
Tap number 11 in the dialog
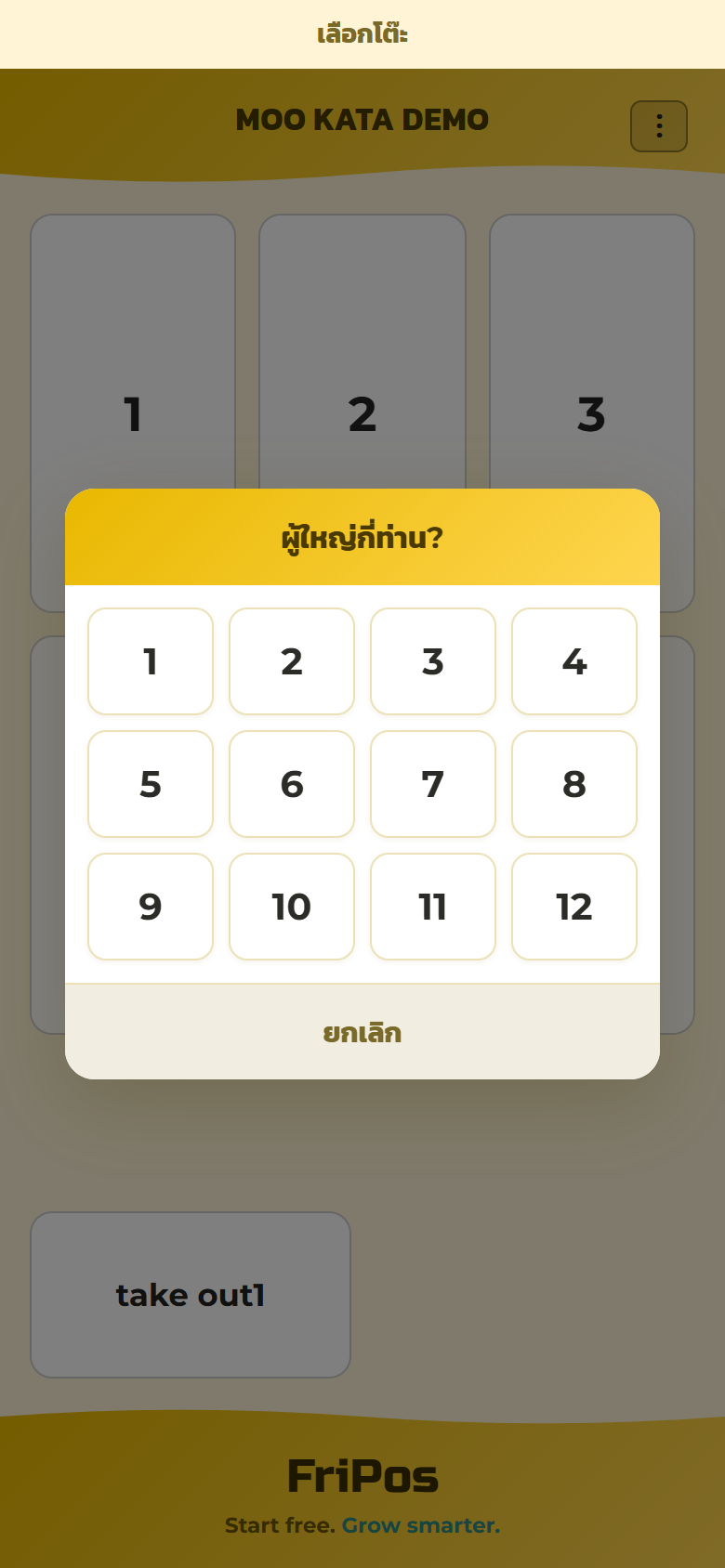coord(433,907)
